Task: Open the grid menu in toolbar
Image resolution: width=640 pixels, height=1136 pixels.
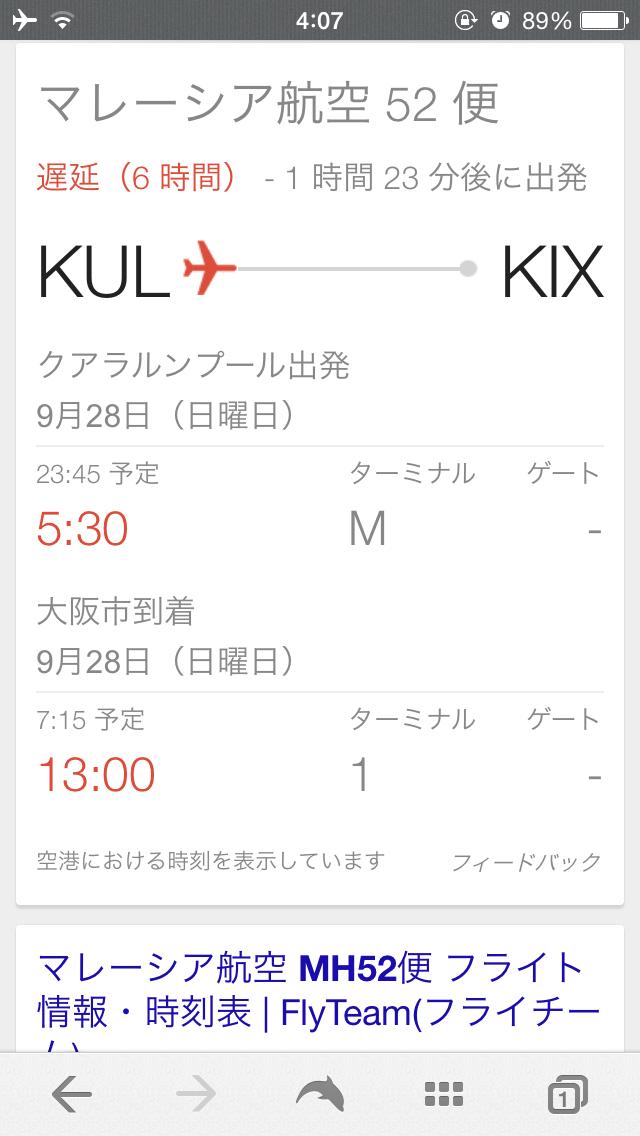Action: click(x=444, y=1094)
